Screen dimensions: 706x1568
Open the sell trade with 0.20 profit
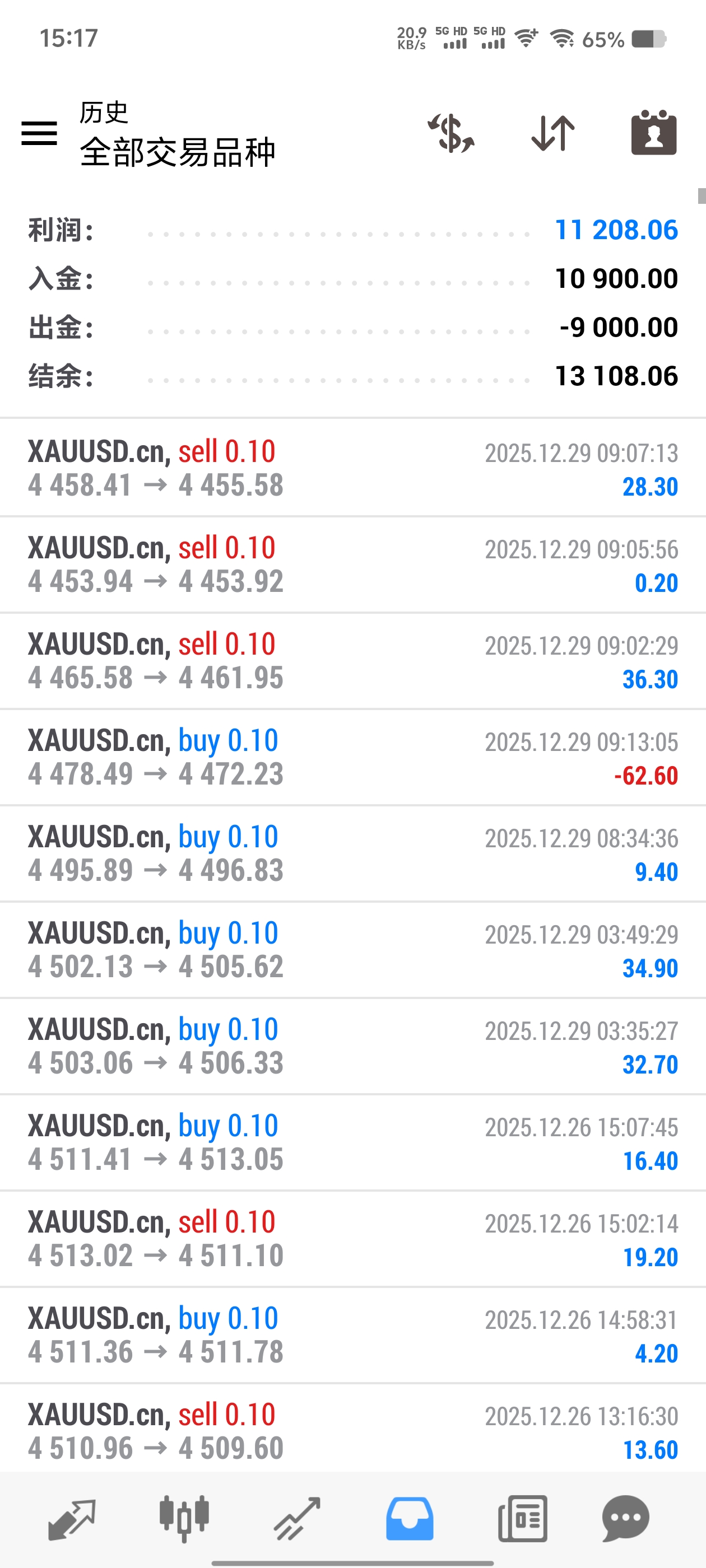[x=352, y=564]
